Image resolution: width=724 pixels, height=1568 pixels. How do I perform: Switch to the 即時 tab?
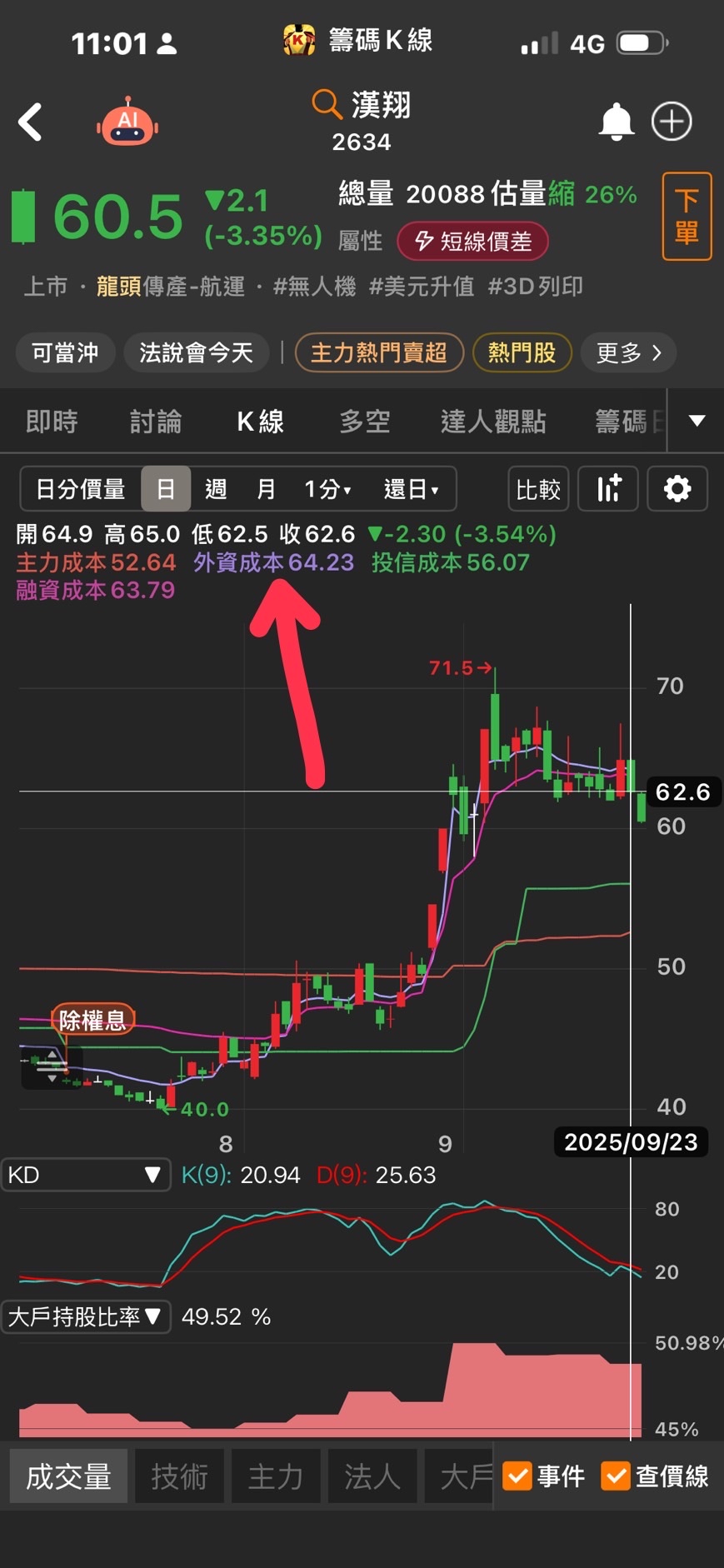point(52,422)
